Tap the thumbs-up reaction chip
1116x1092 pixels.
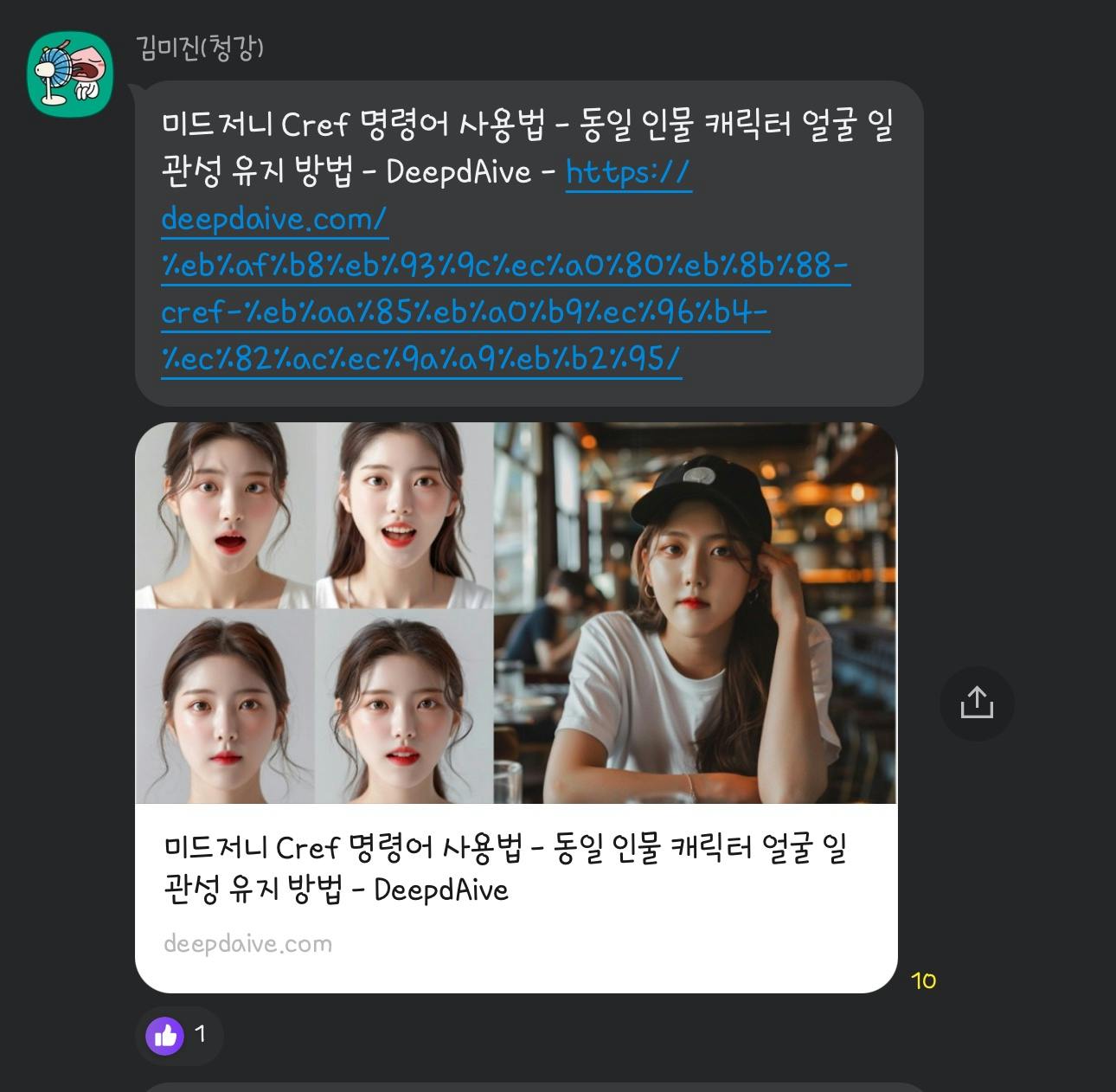(x=179, y=1035)
